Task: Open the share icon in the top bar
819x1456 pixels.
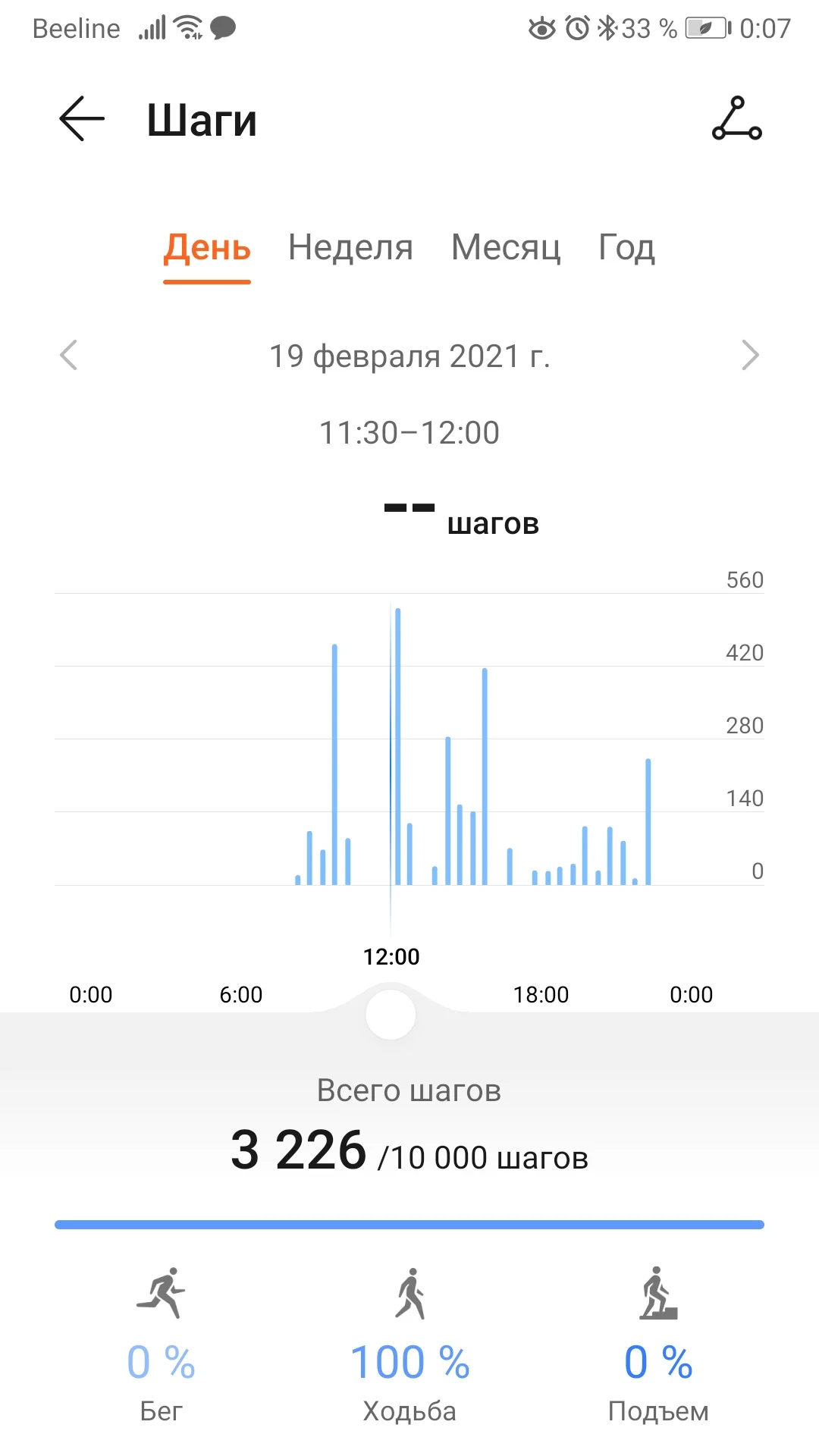Action: click(736, 119)
